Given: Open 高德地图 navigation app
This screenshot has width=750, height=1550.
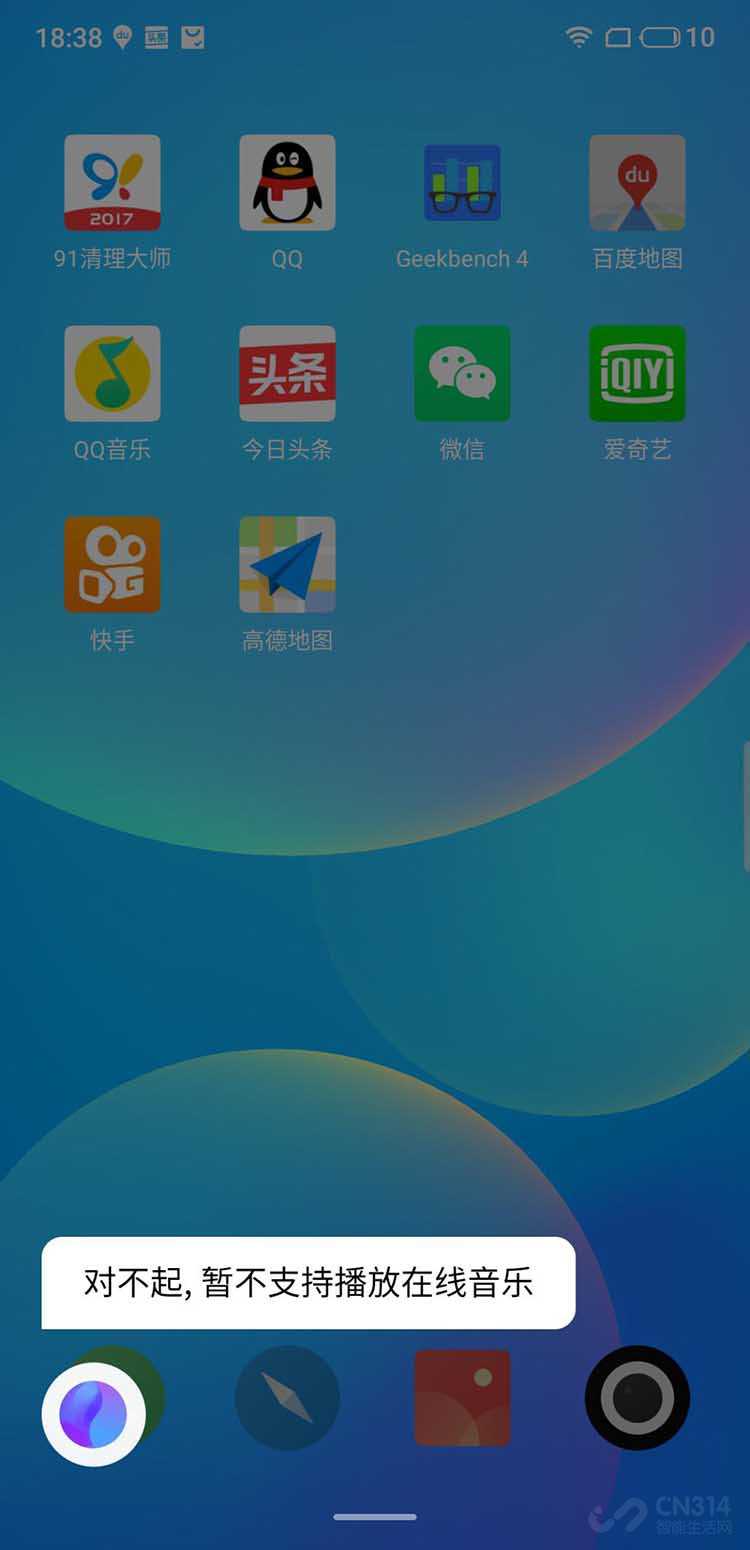Looking at the screenshot, I should point(287,564).
